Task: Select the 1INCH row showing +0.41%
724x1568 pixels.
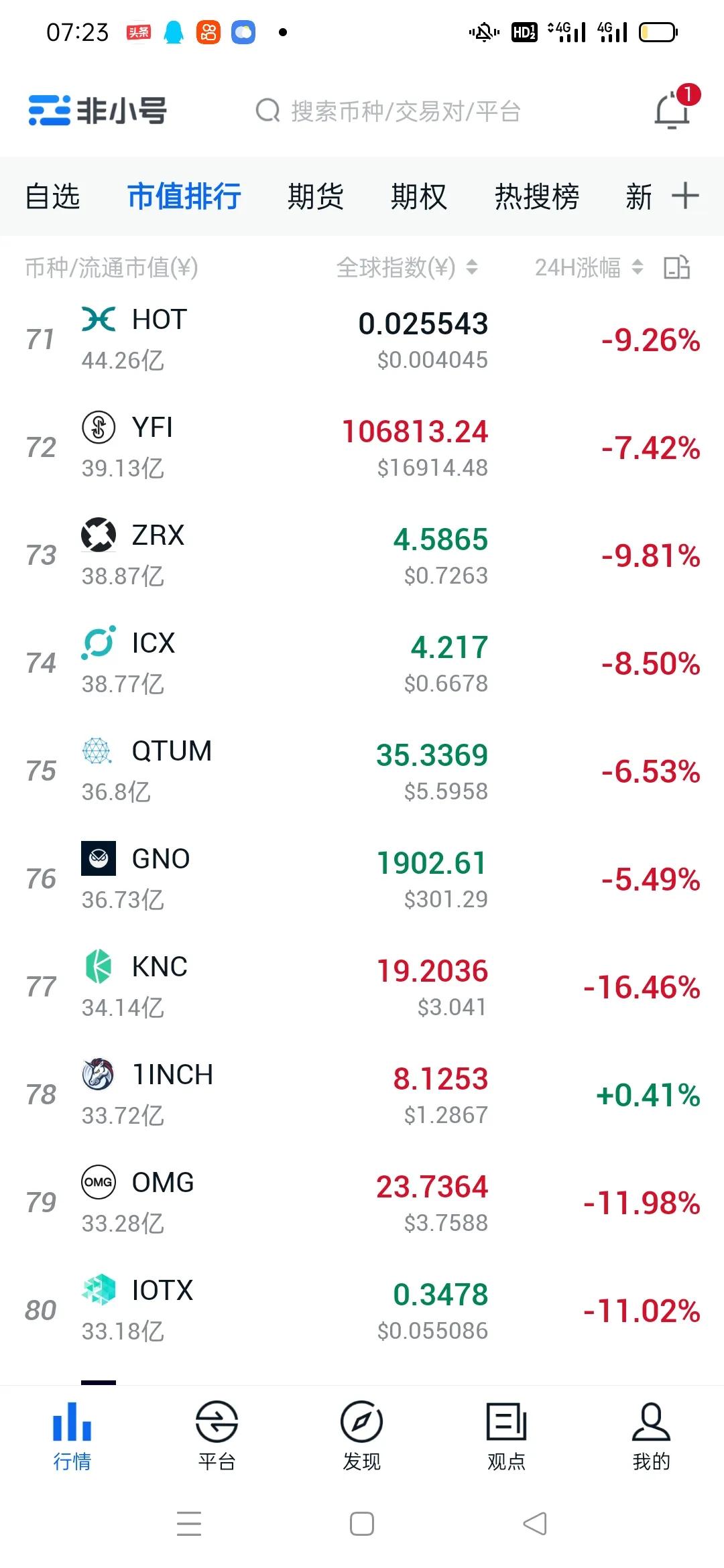Action: tap(362, 1092)
